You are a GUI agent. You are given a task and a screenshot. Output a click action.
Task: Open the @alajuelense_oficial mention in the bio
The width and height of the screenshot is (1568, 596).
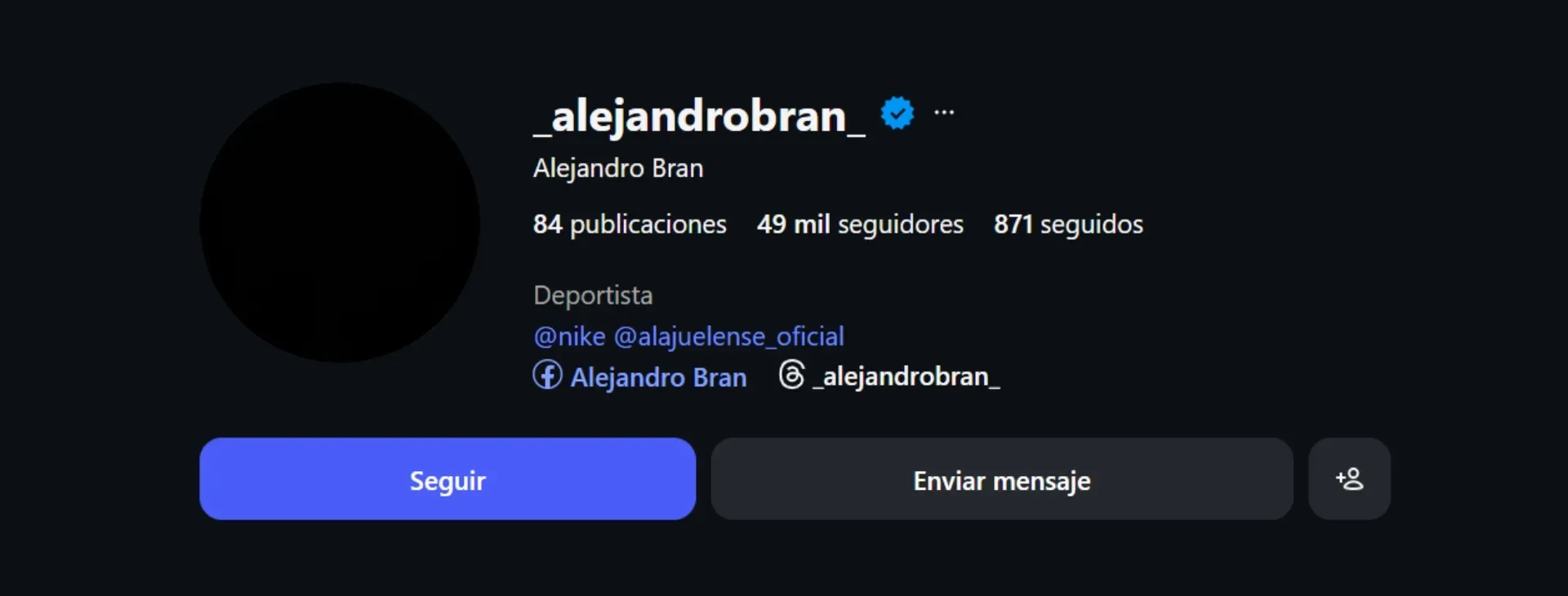(x=728, y=336)
